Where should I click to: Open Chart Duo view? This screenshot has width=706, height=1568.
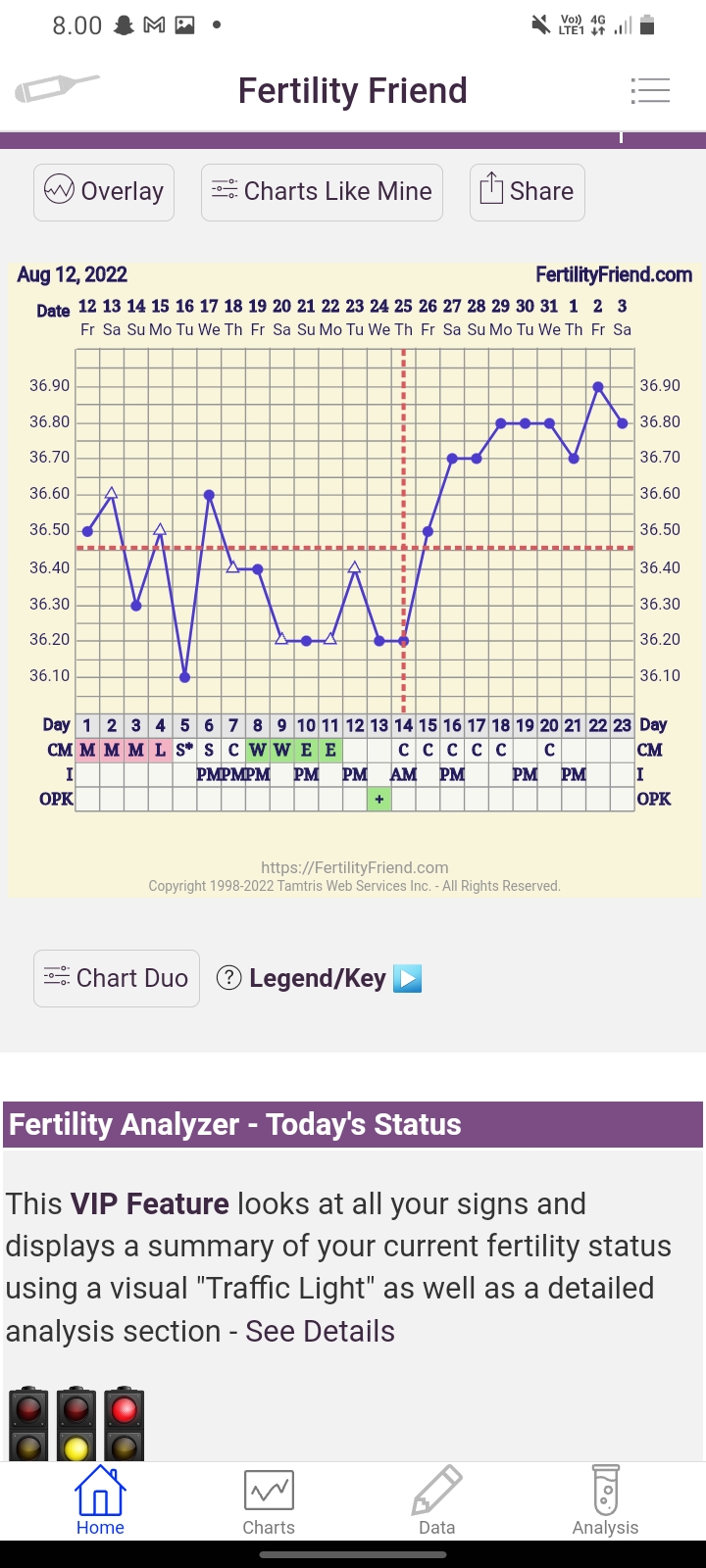117,978
